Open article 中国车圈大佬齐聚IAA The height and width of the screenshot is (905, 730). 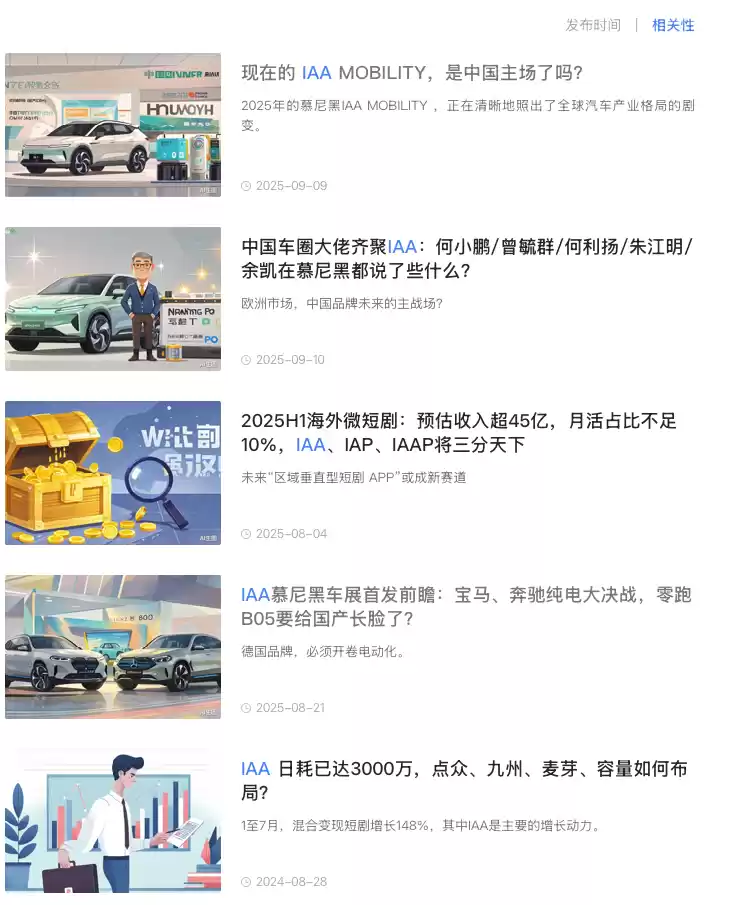(467, 259)
